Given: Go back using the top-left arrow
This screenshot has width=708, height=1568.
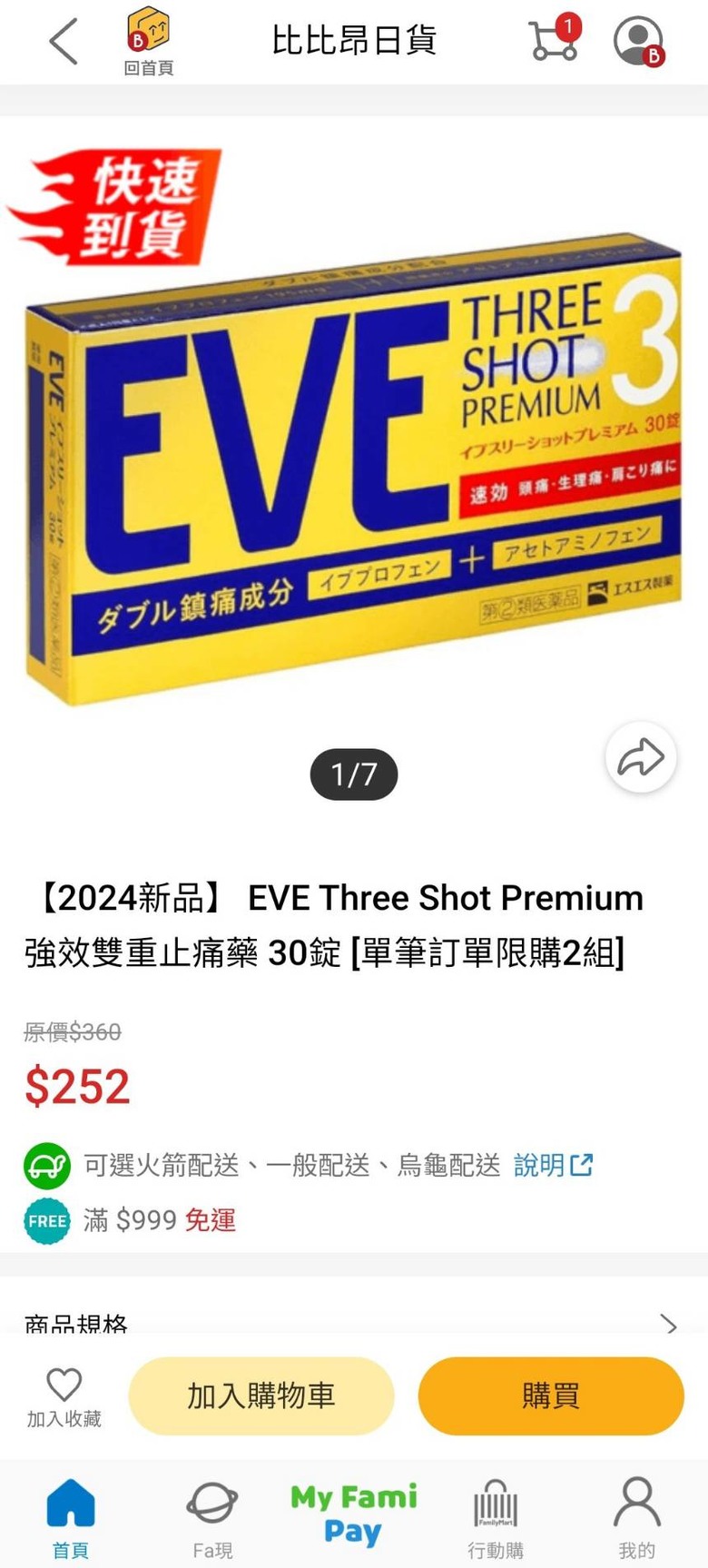Looking at the screenshot, I should click(x=63, y=42).
